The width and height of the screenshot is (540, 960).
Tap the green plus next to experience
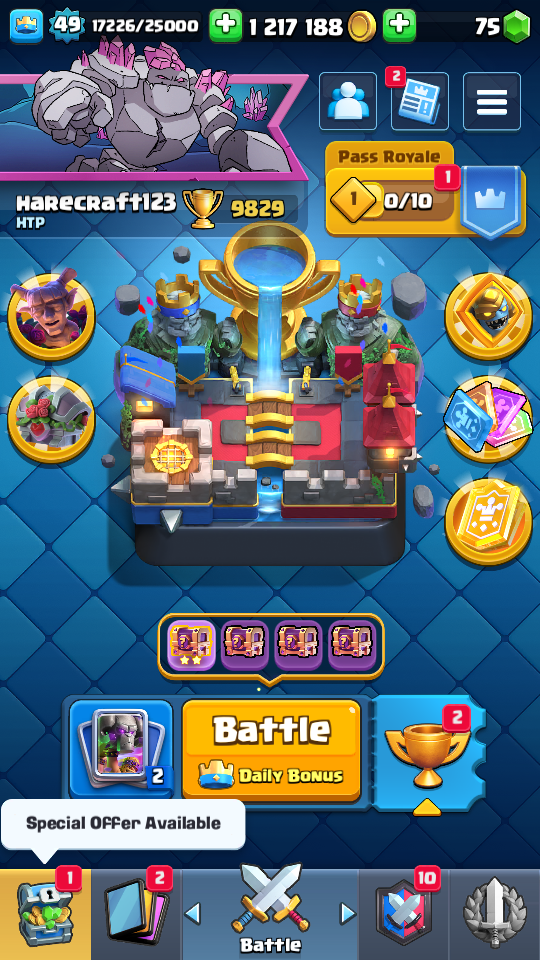point(225,26)
